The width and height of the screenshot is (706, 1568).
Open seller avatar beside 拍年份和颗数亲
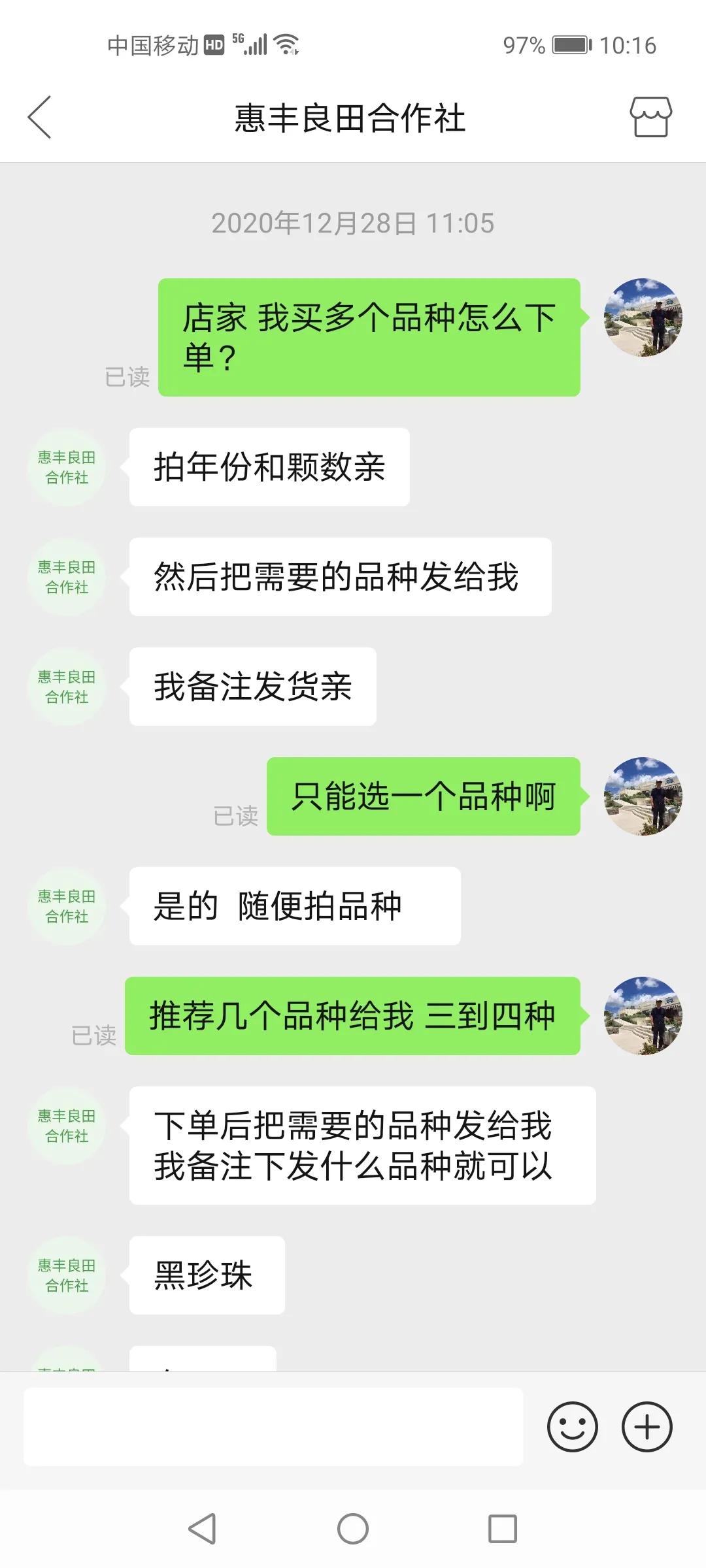[67, 467]
